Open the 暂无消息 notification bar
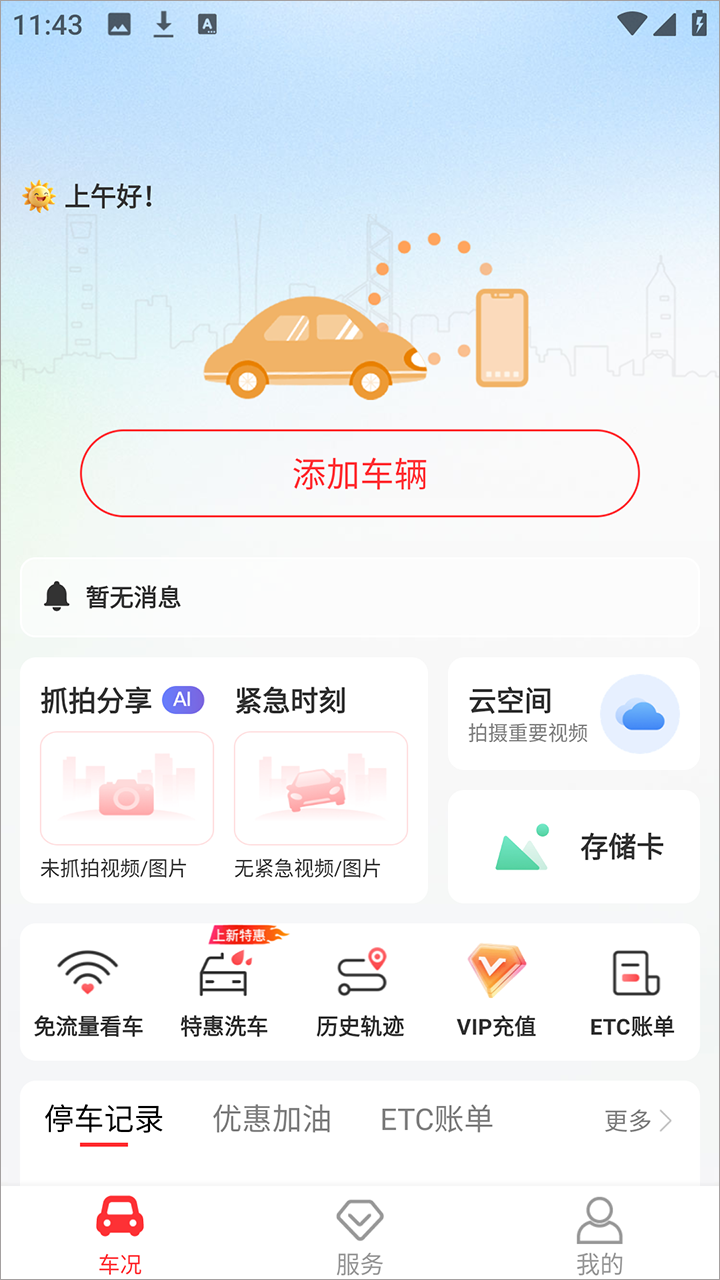This screenshot has height=1280, width=720. [x=360, y=597]
